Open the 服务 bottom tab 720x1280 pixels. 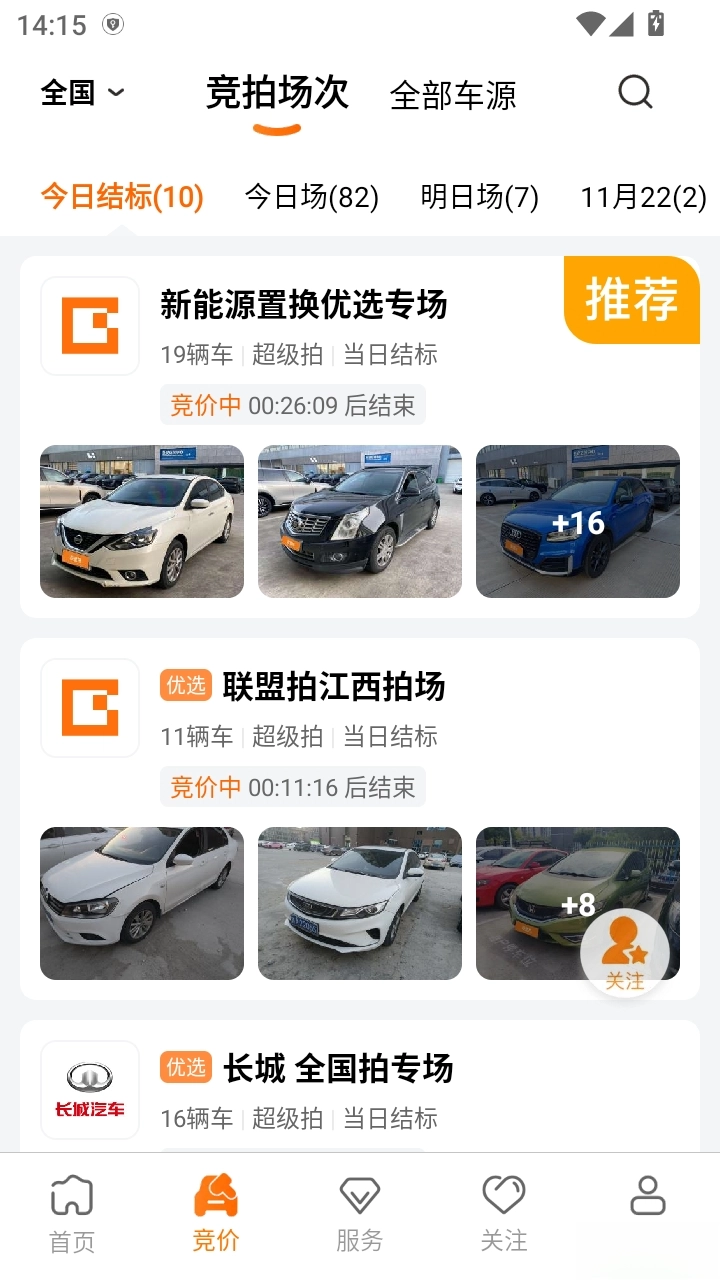pos(360,1214)
